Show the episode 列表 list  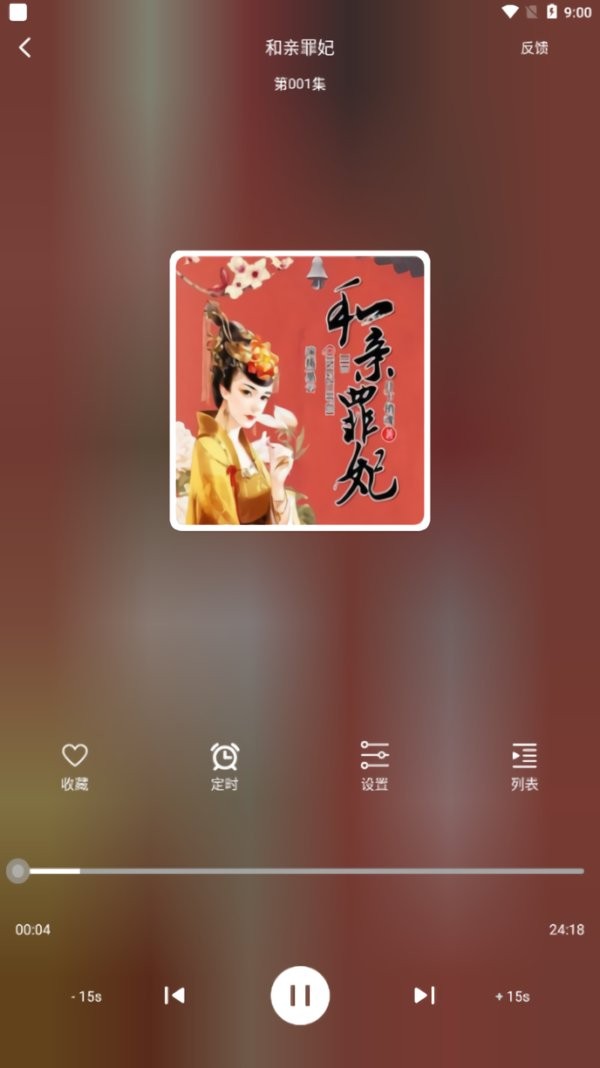524,766
